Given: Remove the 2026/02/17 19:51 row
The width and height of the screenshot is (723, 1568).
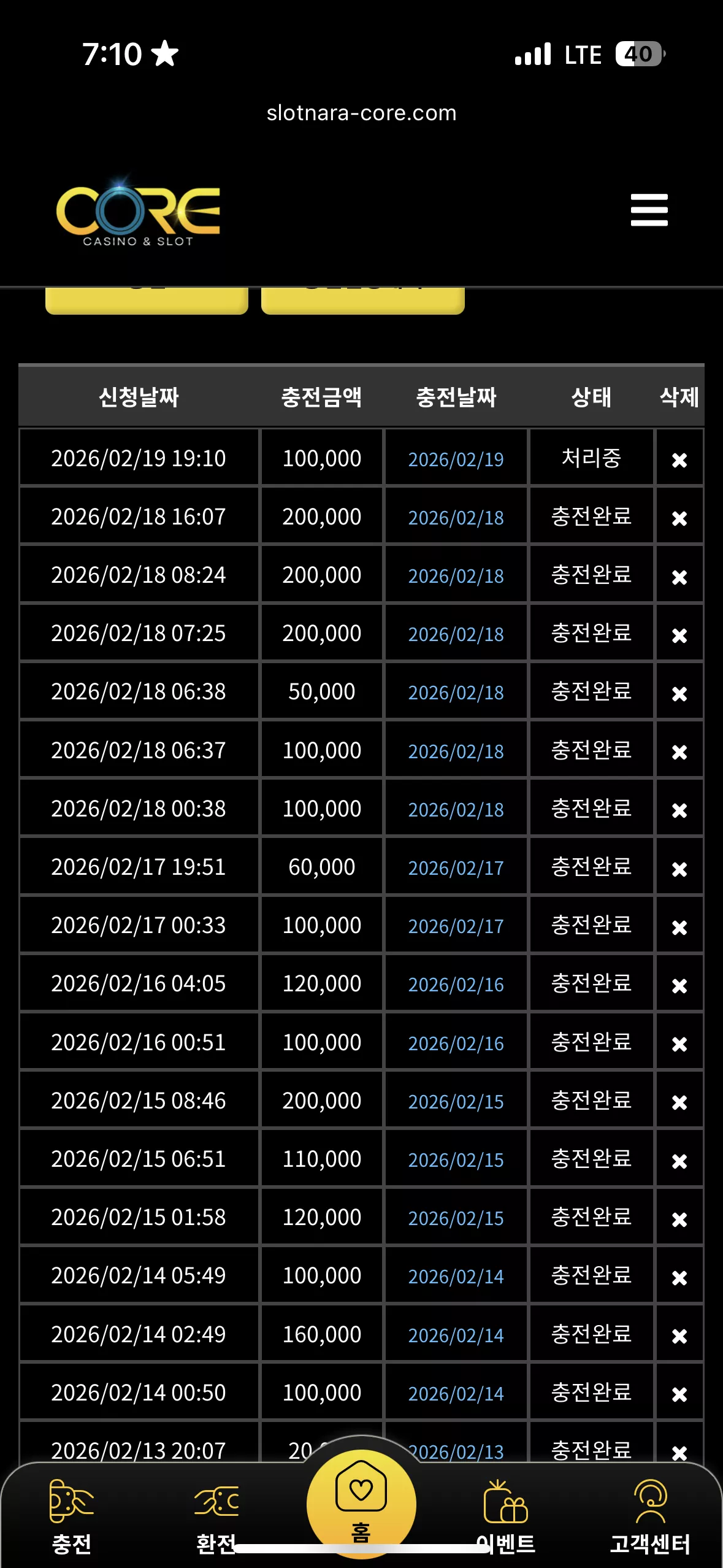Looking at the screenshot, I should [679, 869].
